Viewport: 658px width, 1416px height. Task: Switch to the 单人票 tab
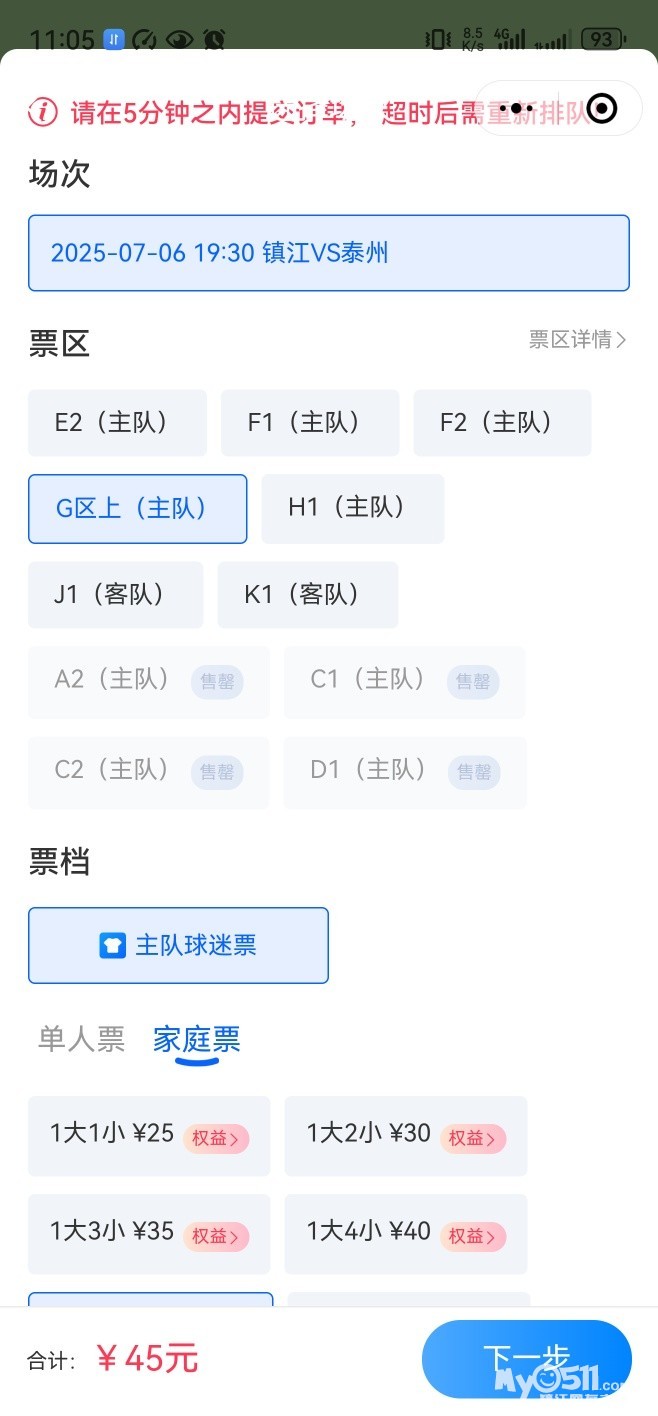[81, 1040]
